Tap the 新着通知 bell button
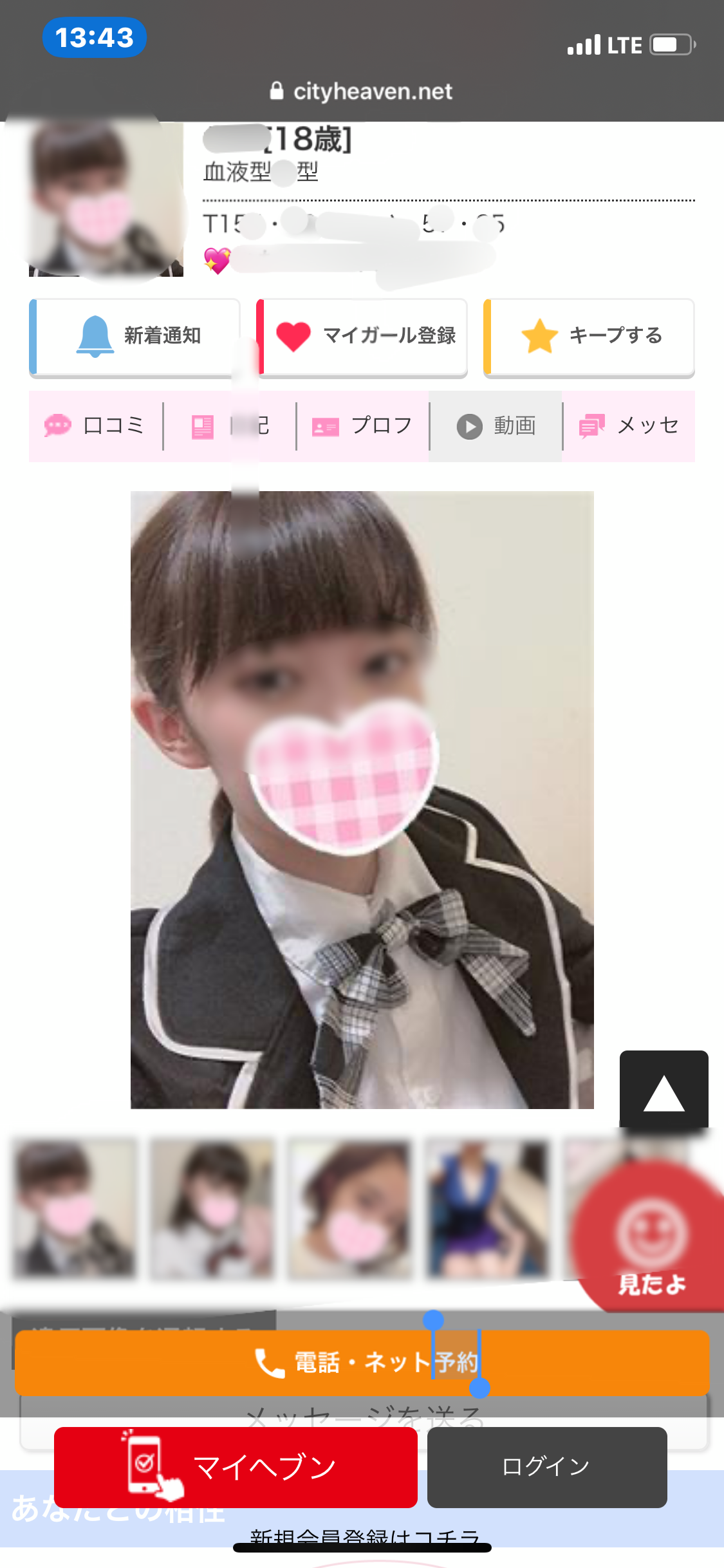 [135, 336]
